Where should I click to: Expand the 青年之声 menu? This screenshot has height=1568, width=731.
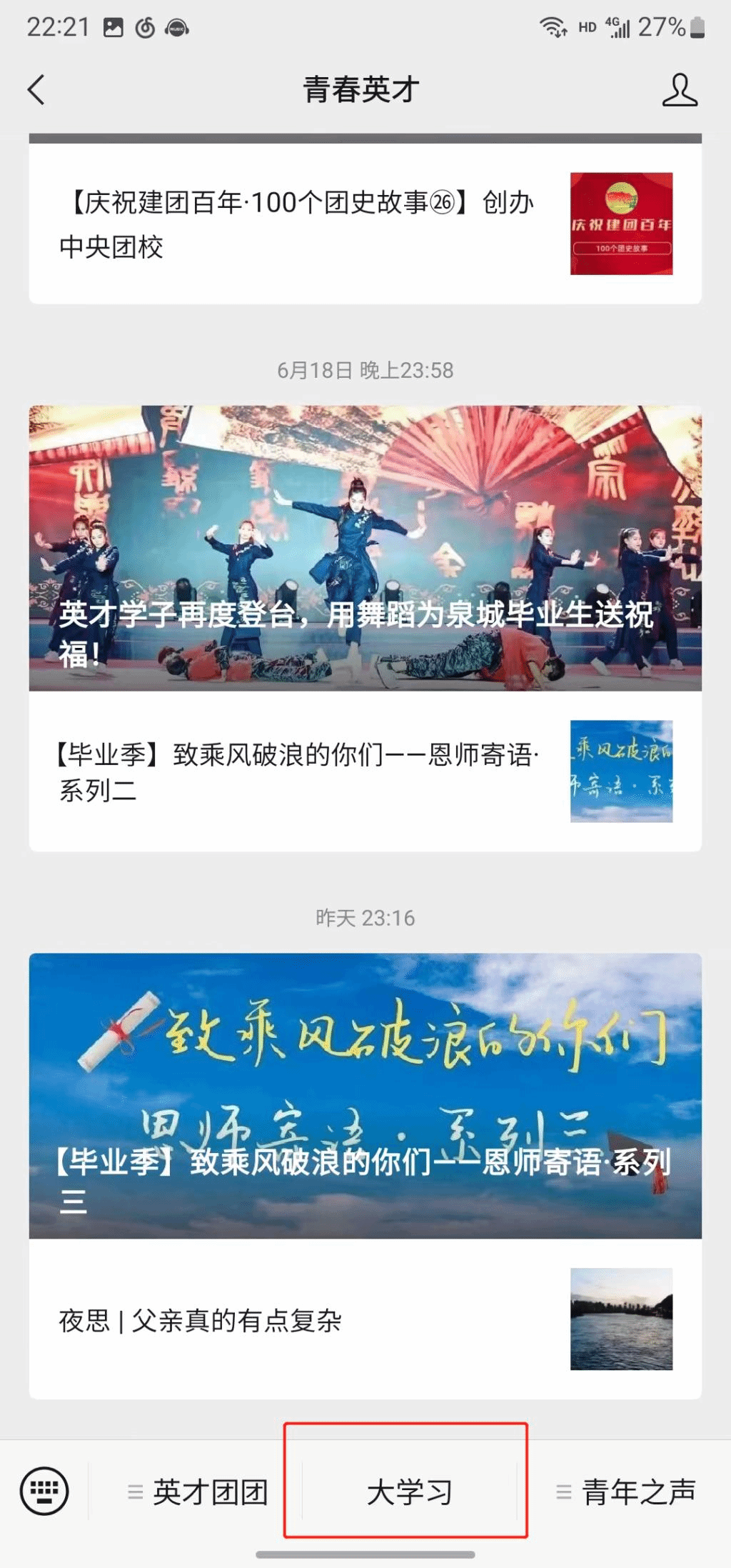click(x=625, y=1492)
